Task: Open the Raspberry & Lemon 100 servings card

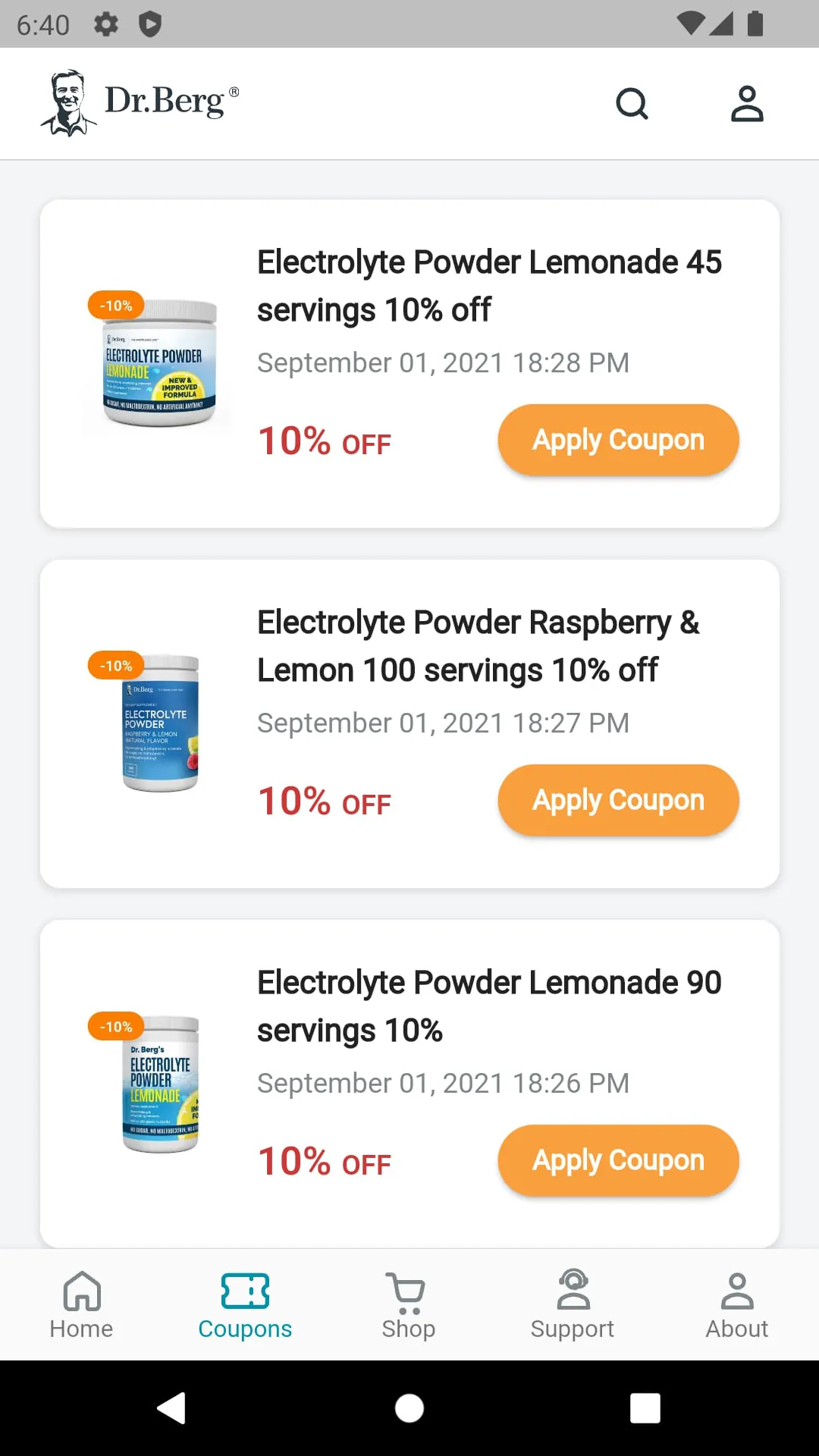Action: click(x=478, y=646)
